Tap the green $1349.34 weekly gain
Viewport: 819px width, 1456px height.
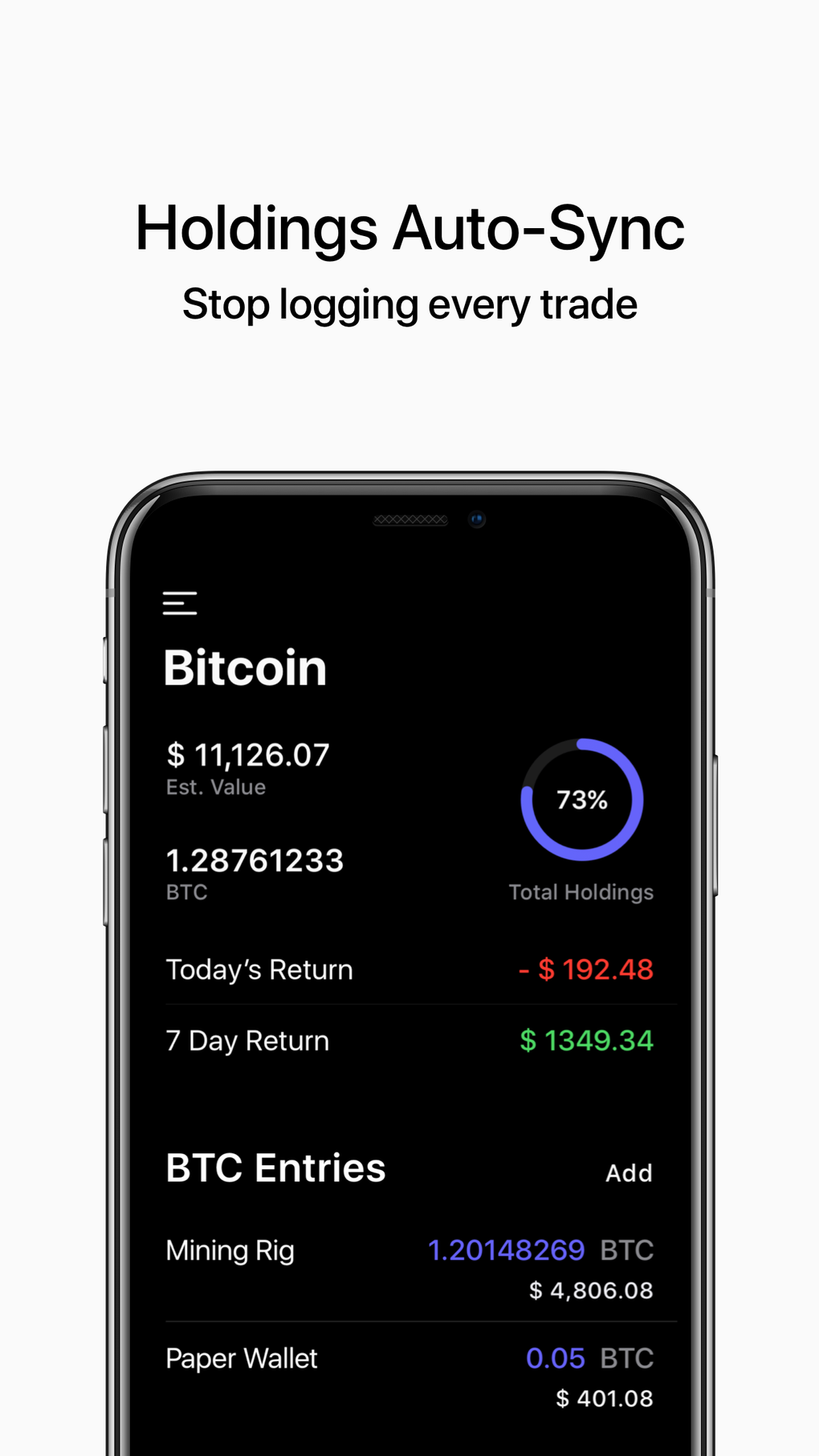(x=588, y=1041)
